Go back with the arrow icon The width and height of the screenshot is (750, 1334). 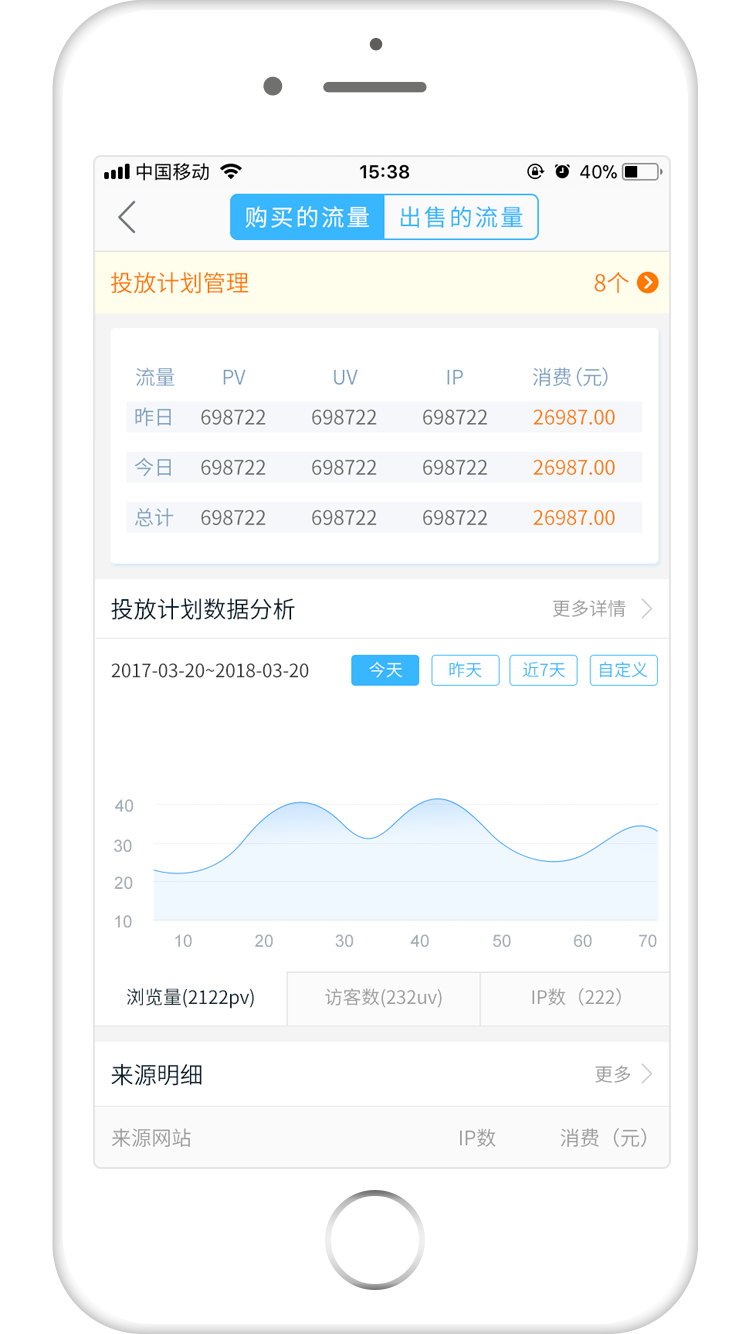[x=127, y=217]
